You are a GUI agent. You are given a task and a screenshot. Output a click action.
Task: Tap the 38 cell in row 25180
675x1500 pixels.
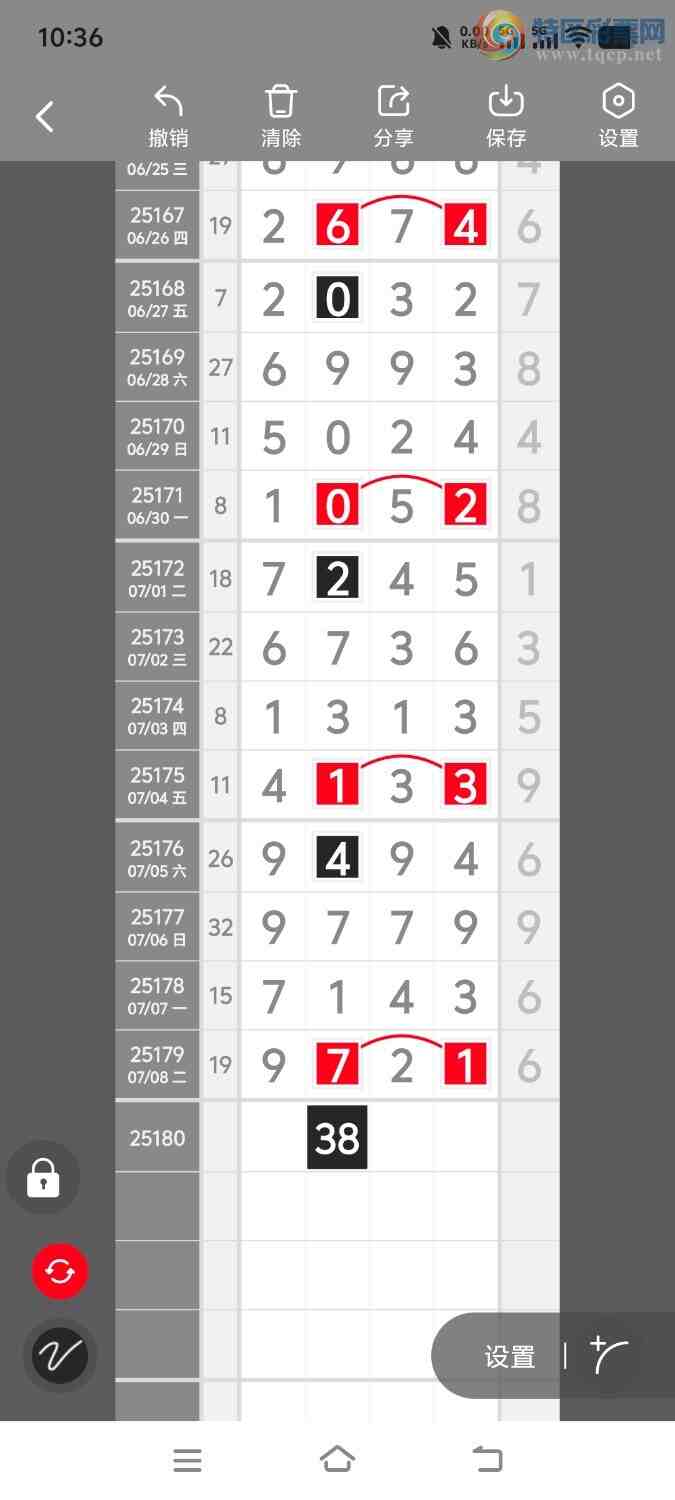click(337, 1138)
